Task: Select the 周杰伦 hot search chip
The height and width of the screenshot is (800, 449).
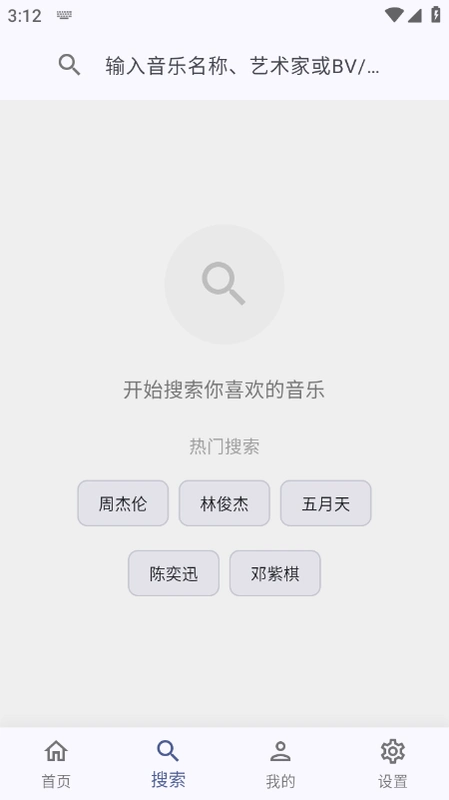Action: point(123,503)
